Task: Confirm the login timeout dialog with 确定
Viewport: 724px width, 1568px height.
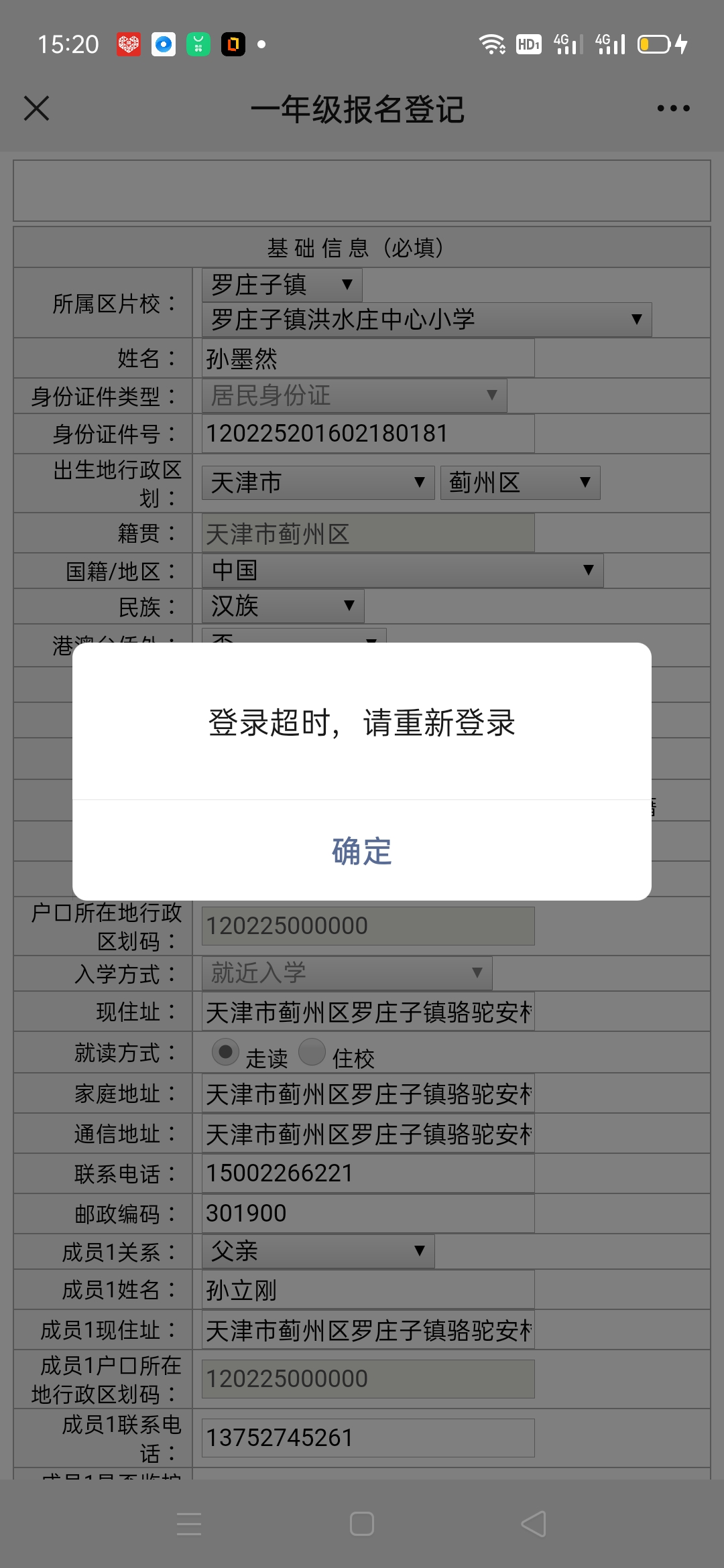Action: pyautogui.click(x=362, y=851)
